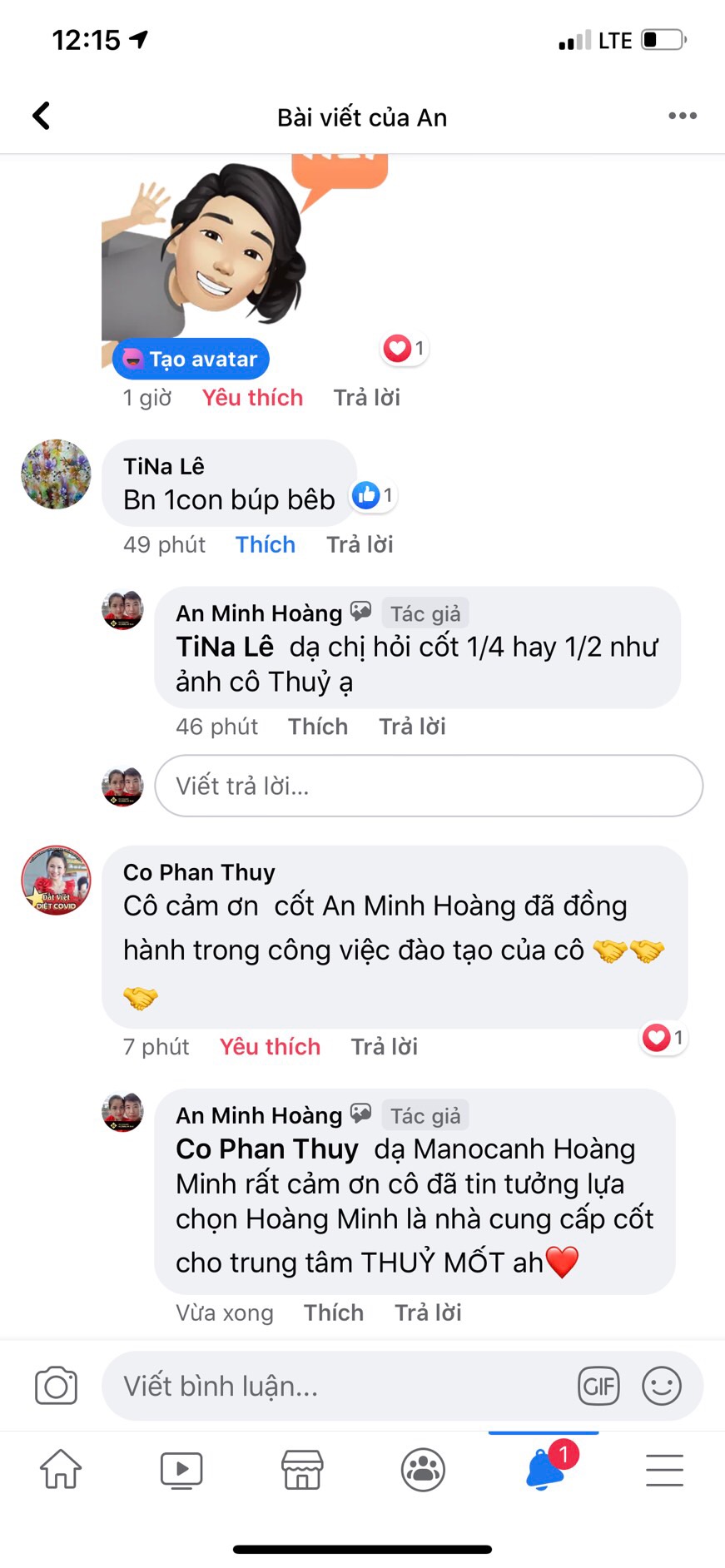Focus the Viết trả lời reply field
Image resolution: width=725 pixels, height=1568 pixels.
pos(428,786)
